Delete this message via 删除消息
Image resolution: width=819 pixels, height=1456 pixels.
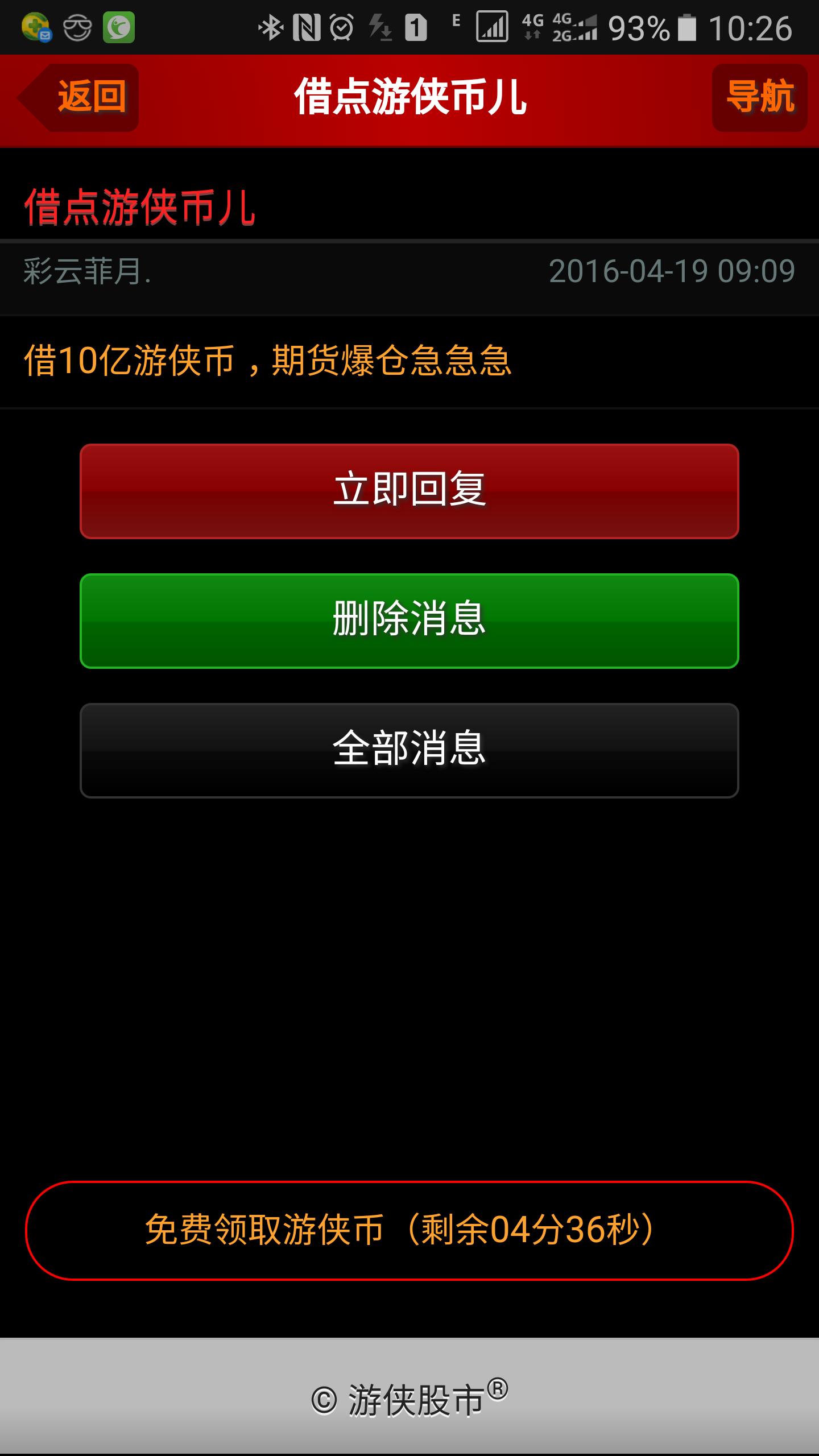409,621
